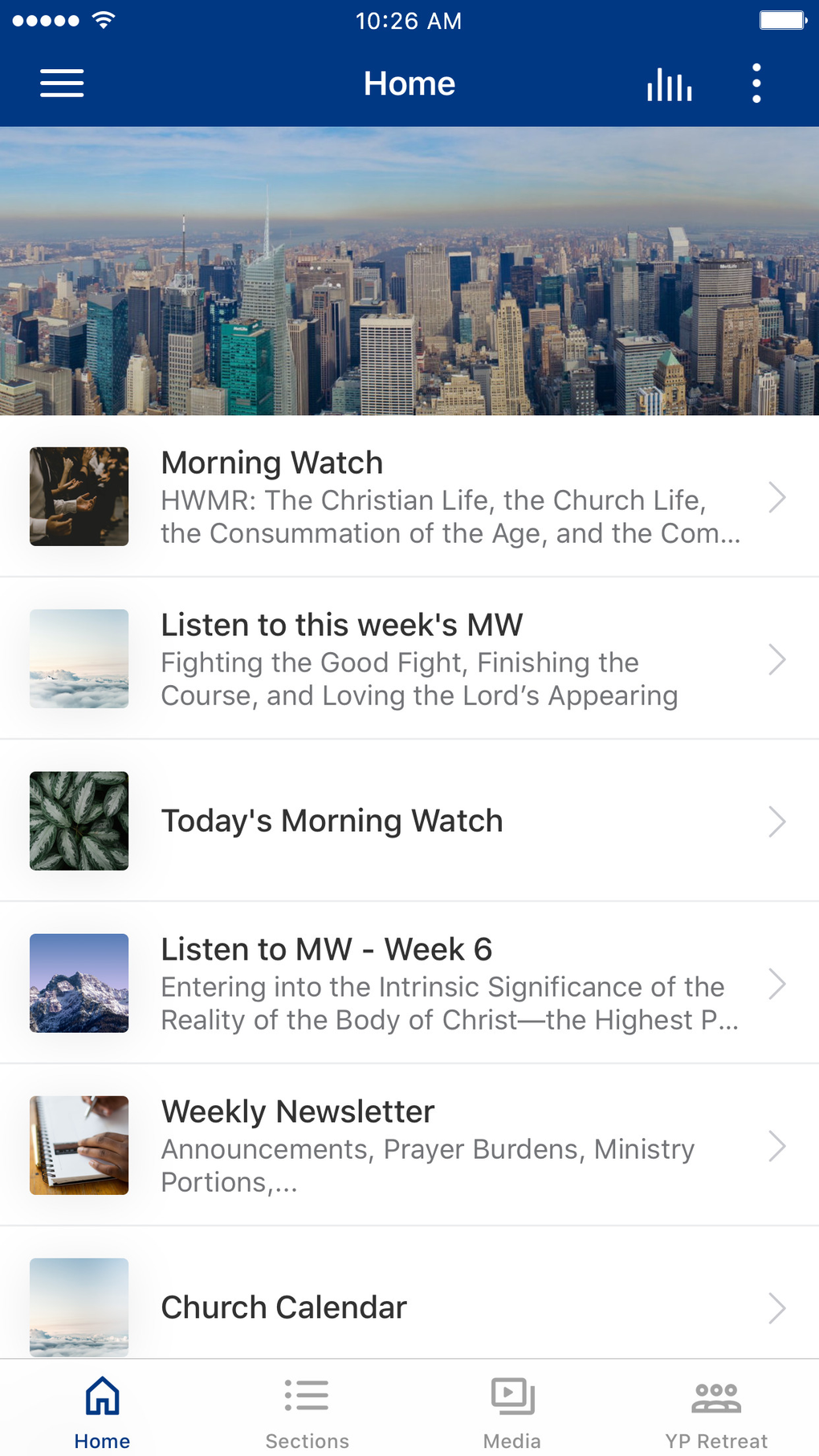Tap the Morning Watch hands thumbnail
This screenshot has height=1456, width=819.
[78, 496]
